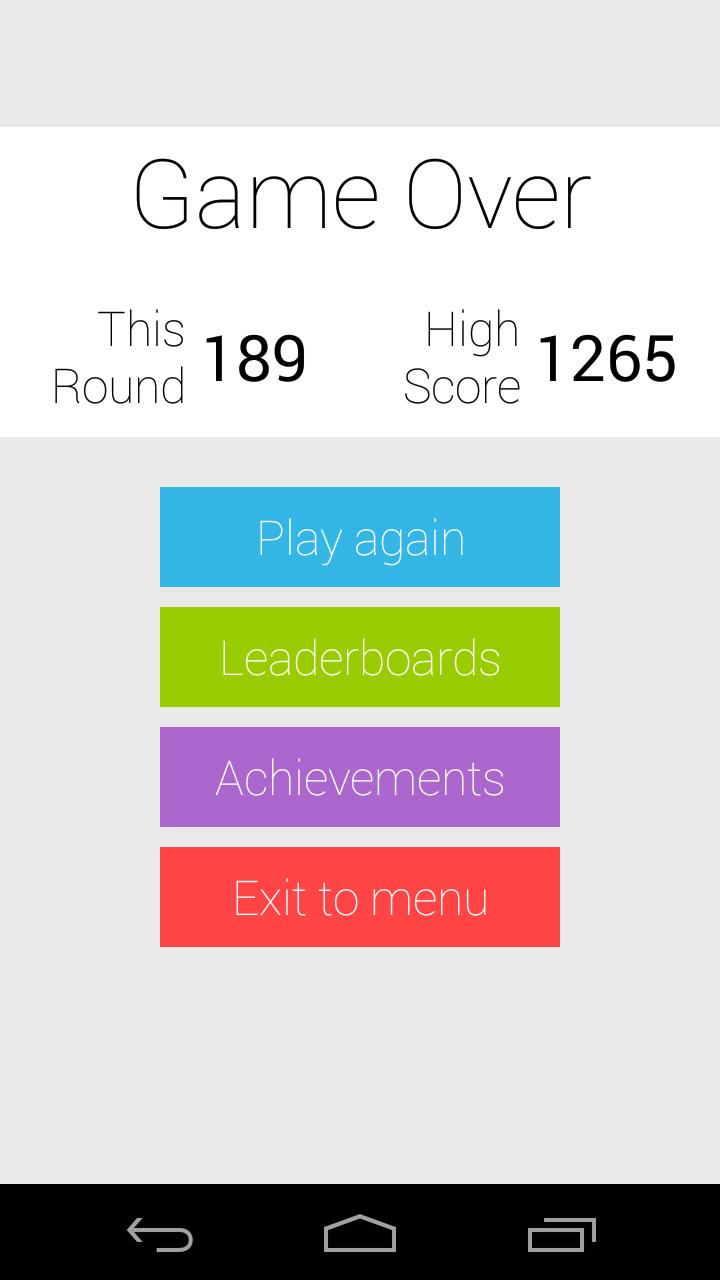View the Achievements screen
This screenshot has height=1280, width=720.
[x=360, y=777]
